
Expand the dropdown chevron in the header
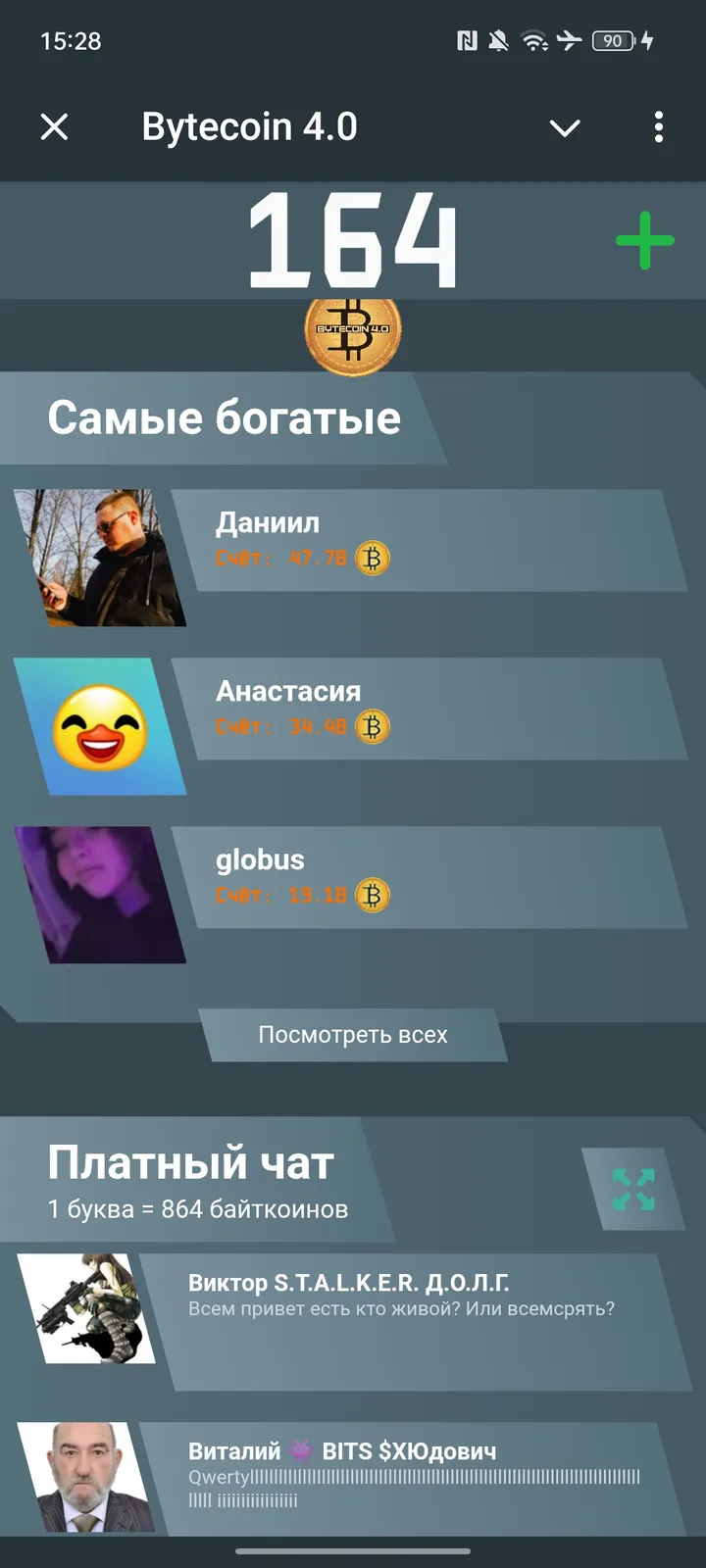point(565,127)
